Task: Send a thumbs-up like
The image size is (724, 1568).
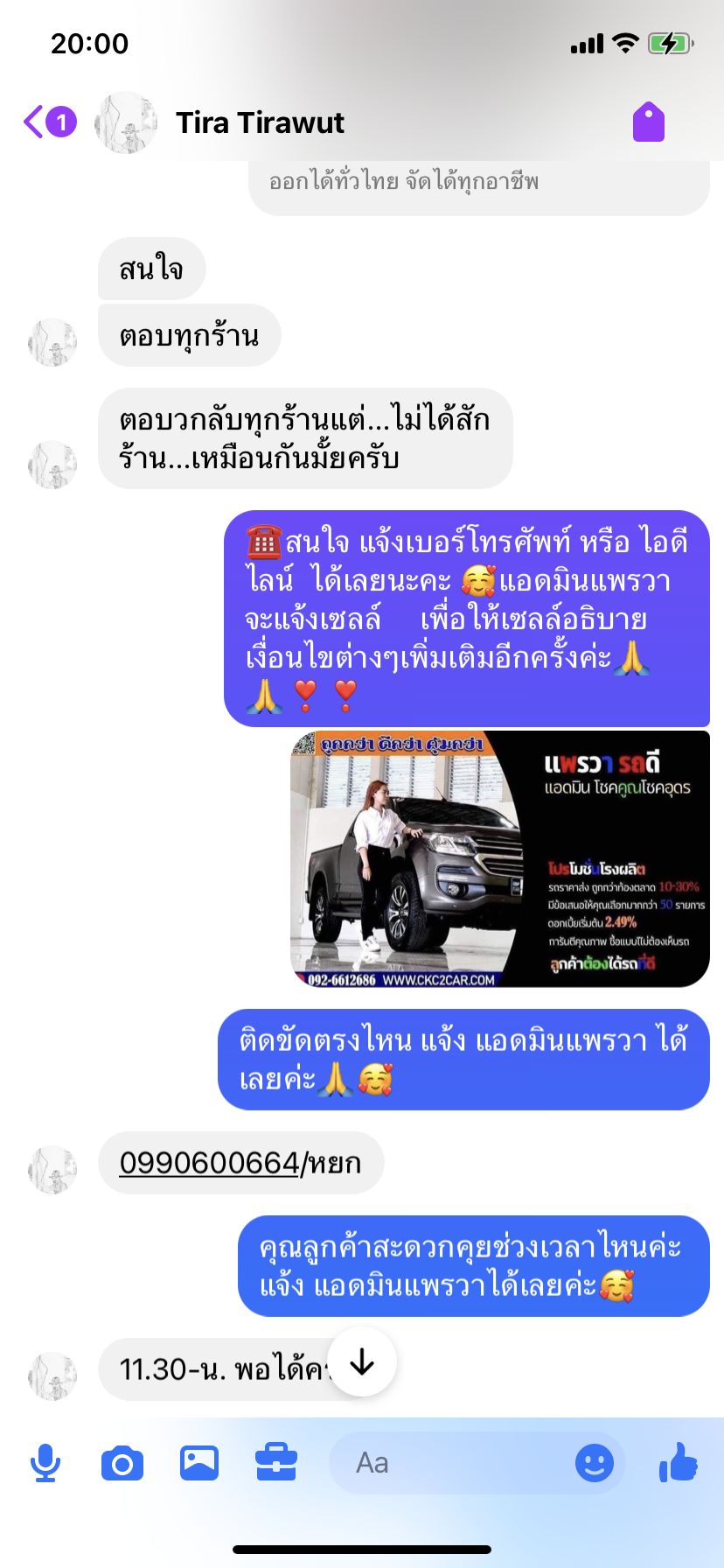Action: (x=679, y=1461)
